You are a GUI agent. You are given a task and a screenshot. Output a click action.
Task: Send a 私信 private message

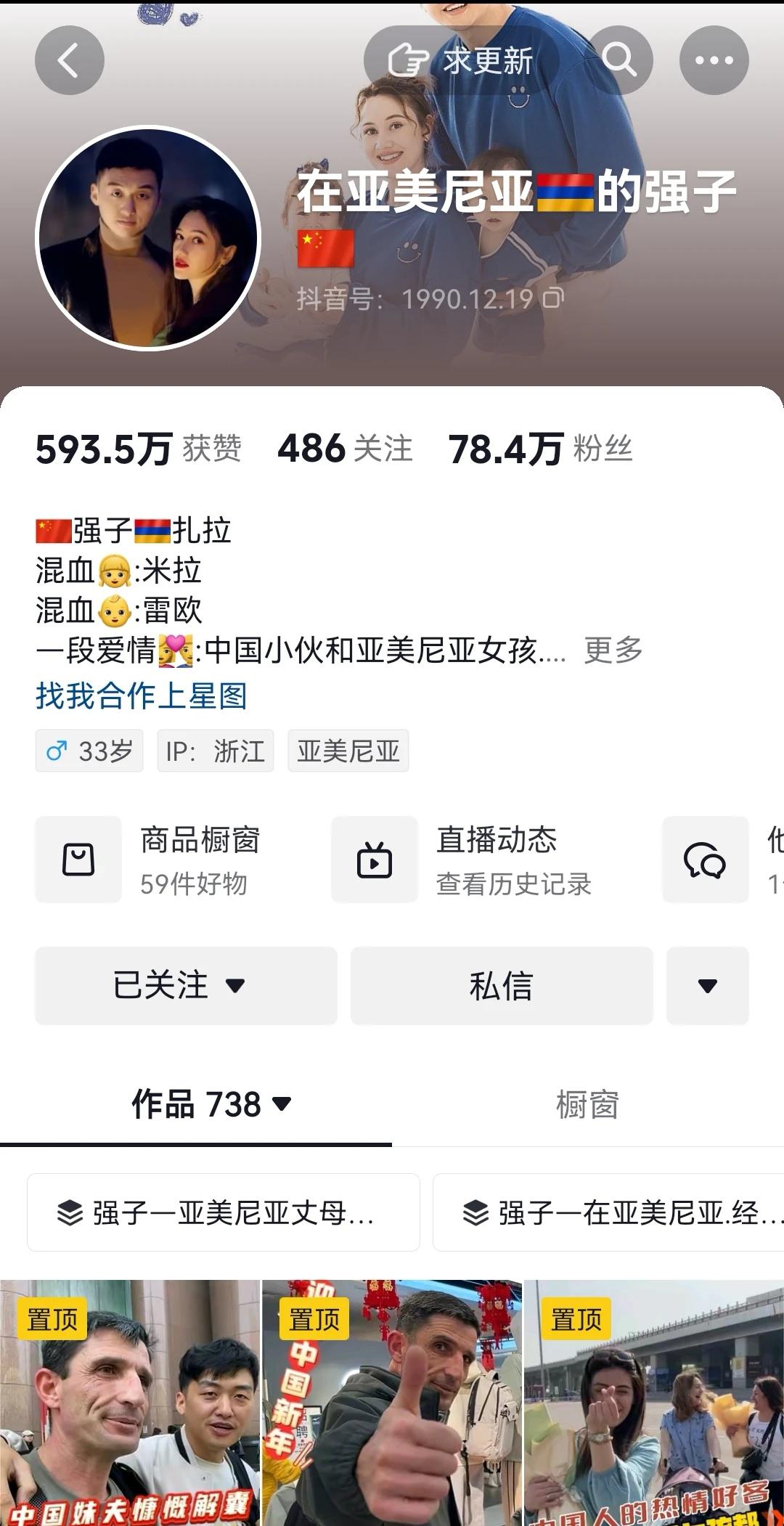(502, 985)
